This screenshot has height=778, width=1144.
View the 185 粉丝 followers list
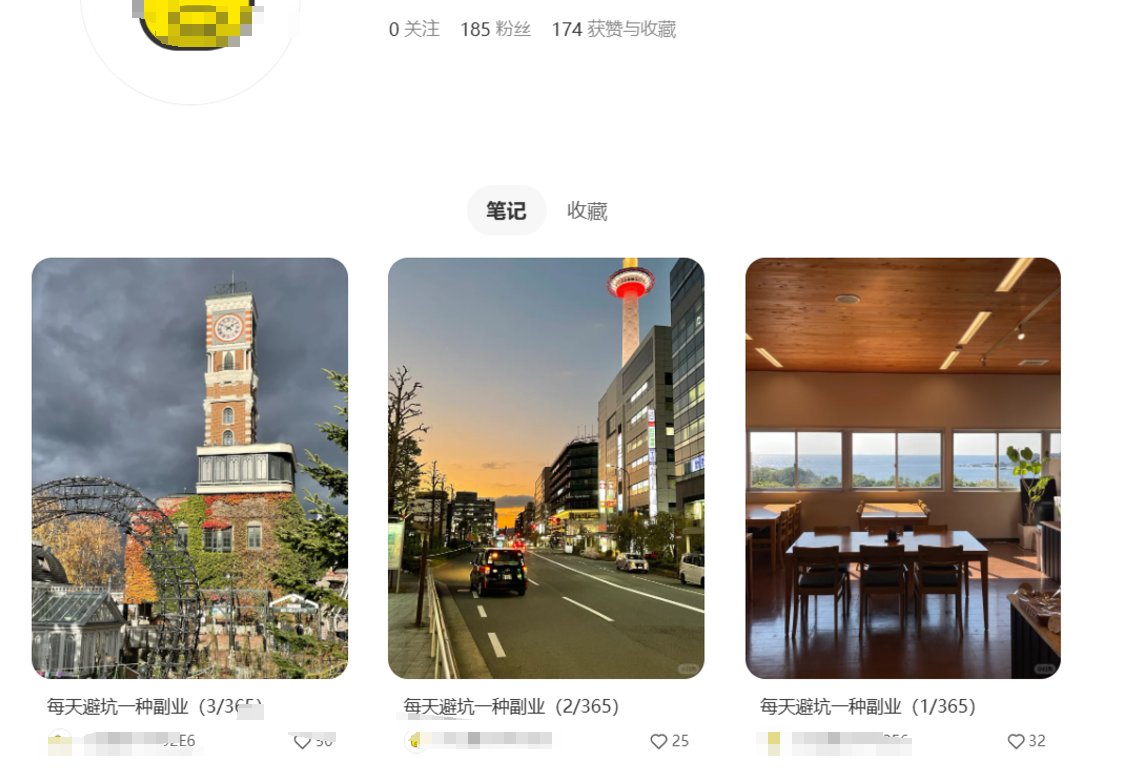pyautogui.click(x=495, y=29)
